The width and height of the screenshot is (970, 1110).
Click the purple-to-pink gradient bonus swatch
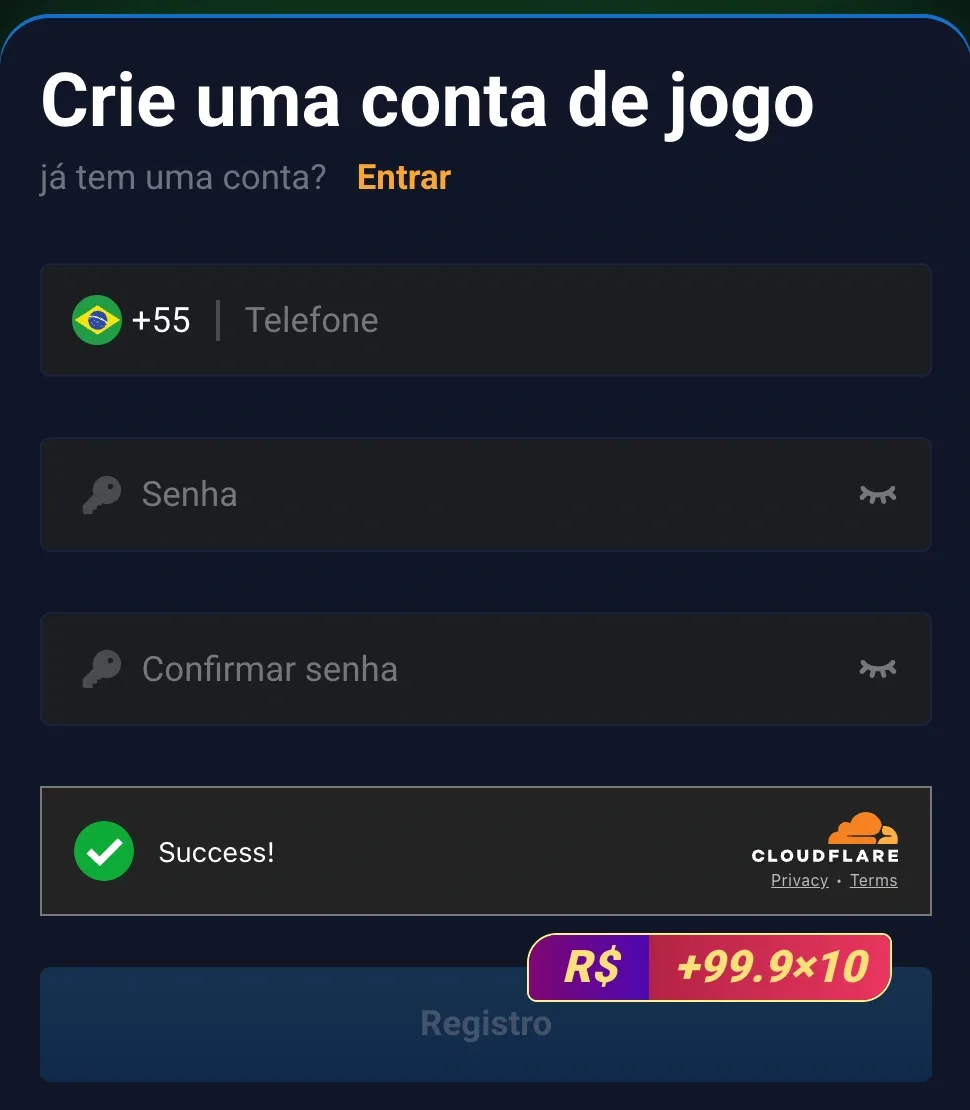click(589, 966)
